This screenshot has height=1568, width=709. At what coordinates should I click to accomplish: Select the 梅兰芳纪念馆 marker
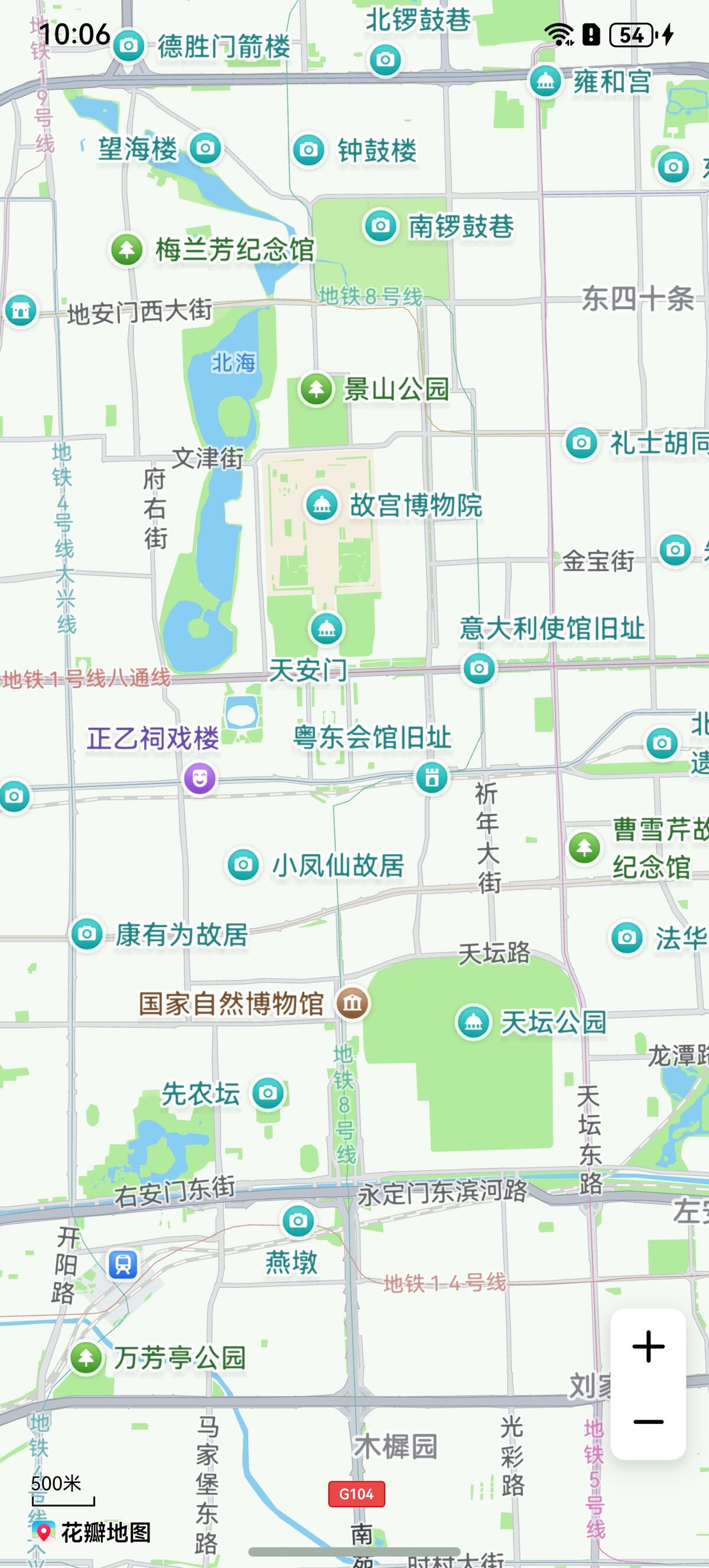[126, 249]
